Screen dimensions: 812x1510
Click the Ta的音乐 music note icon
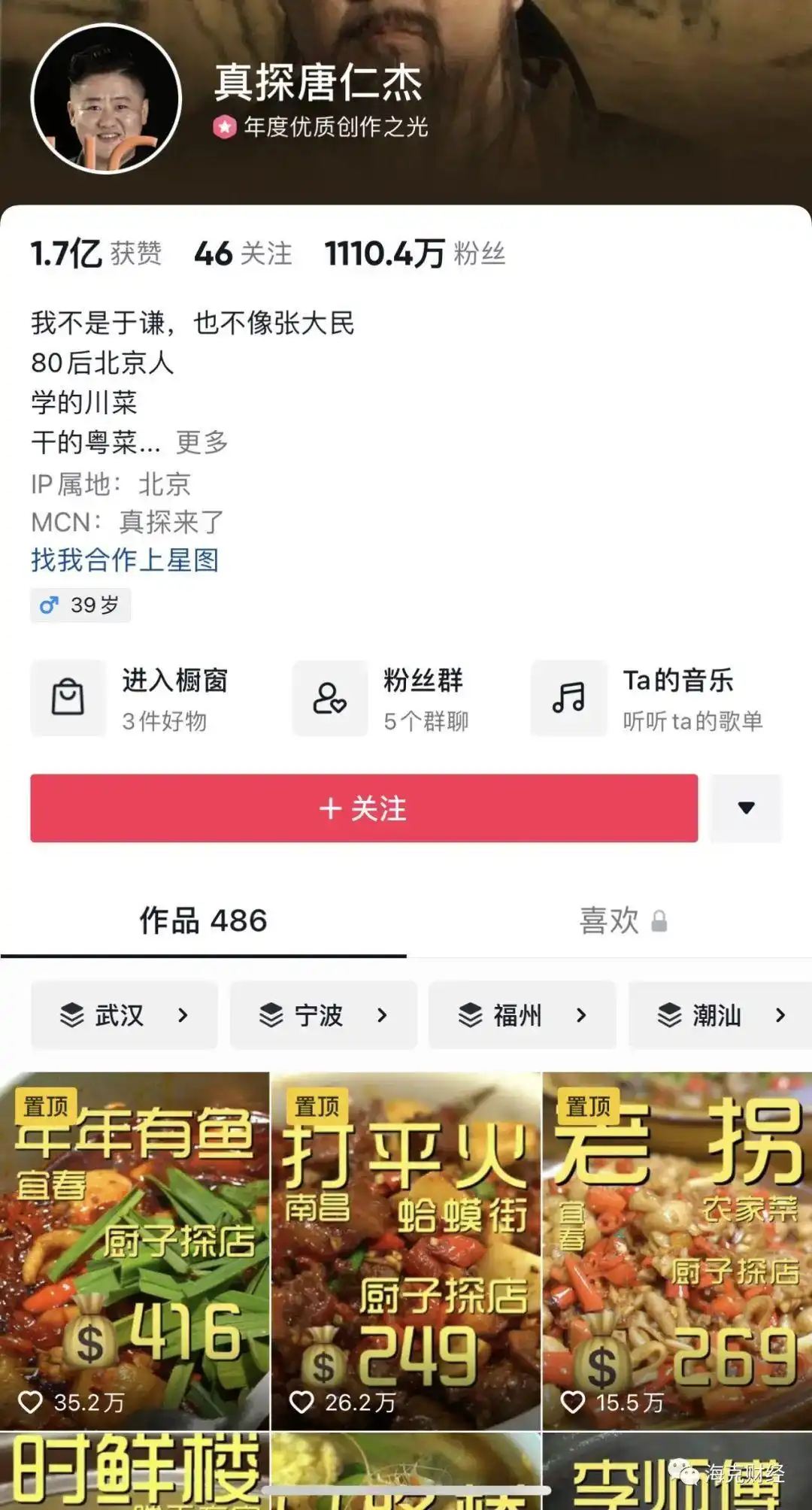click(x=569, y=699)
